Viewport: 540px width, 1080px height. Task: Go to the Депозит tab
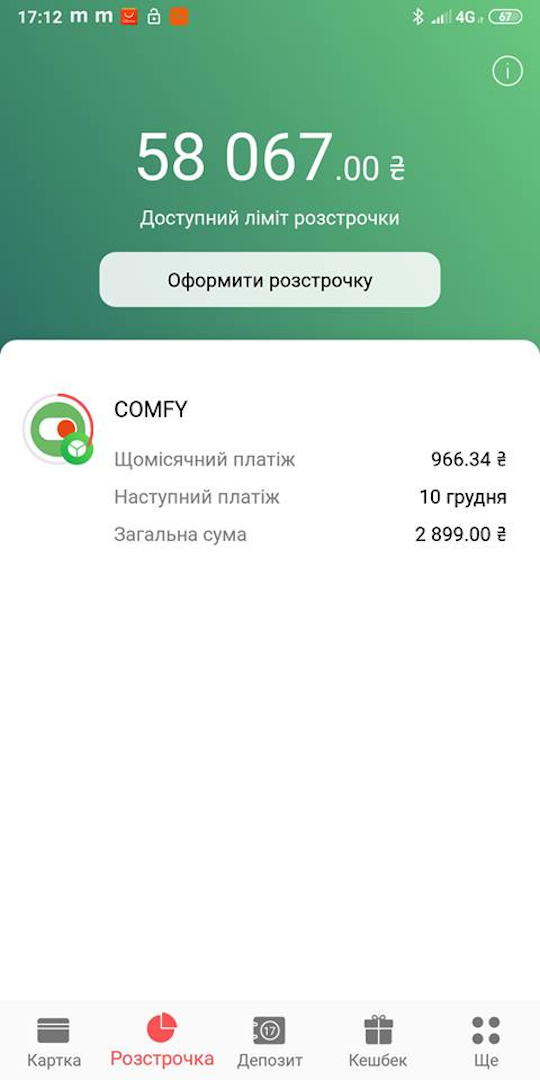point(269,1041)
